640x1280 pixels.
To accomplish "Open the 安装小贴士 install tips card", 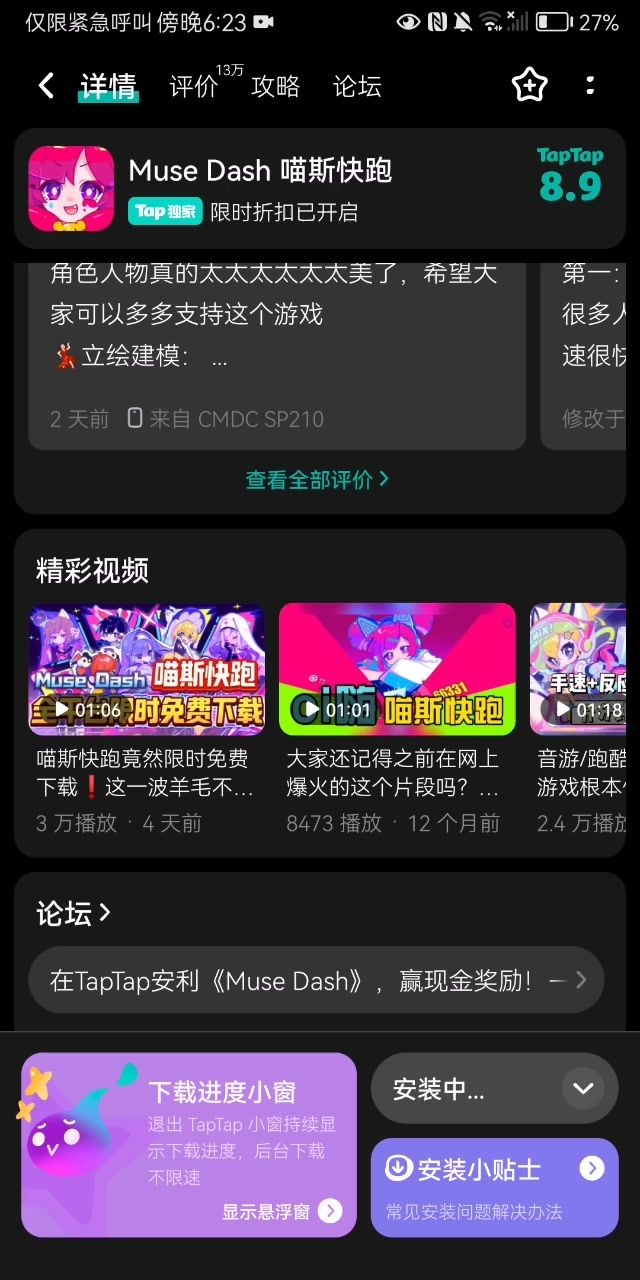I will click(x=494, y=1187).
